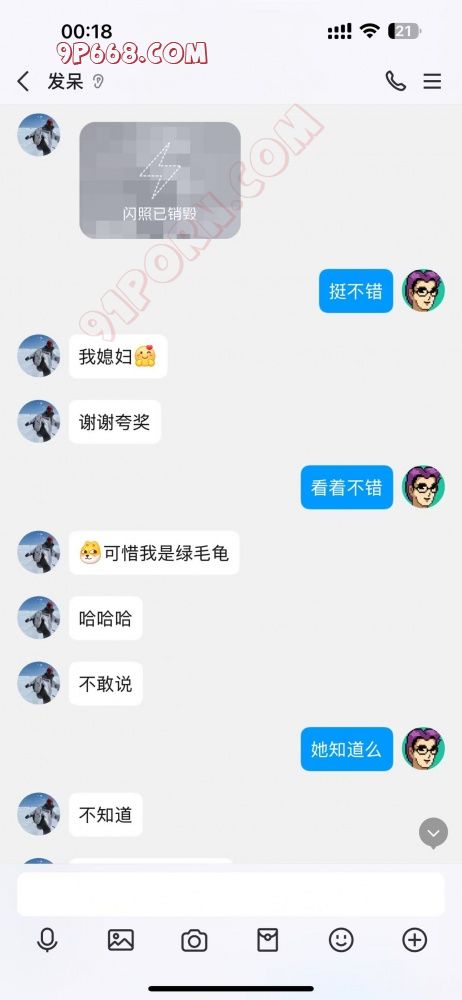Image resolution: width=462 pixels, height=1000 pixels.
Task: Open the red packet option
Action: click(x=267, y=940)
